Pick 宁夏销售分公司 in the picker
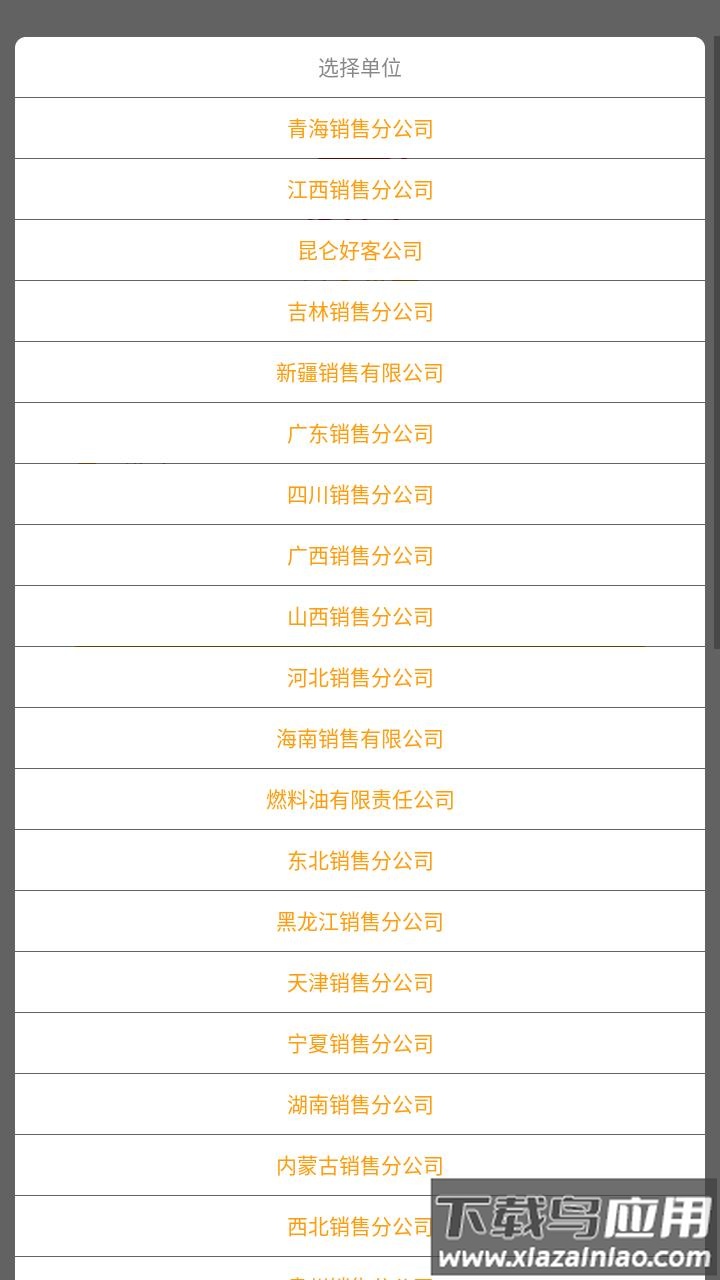 [x=360, y=1043]
